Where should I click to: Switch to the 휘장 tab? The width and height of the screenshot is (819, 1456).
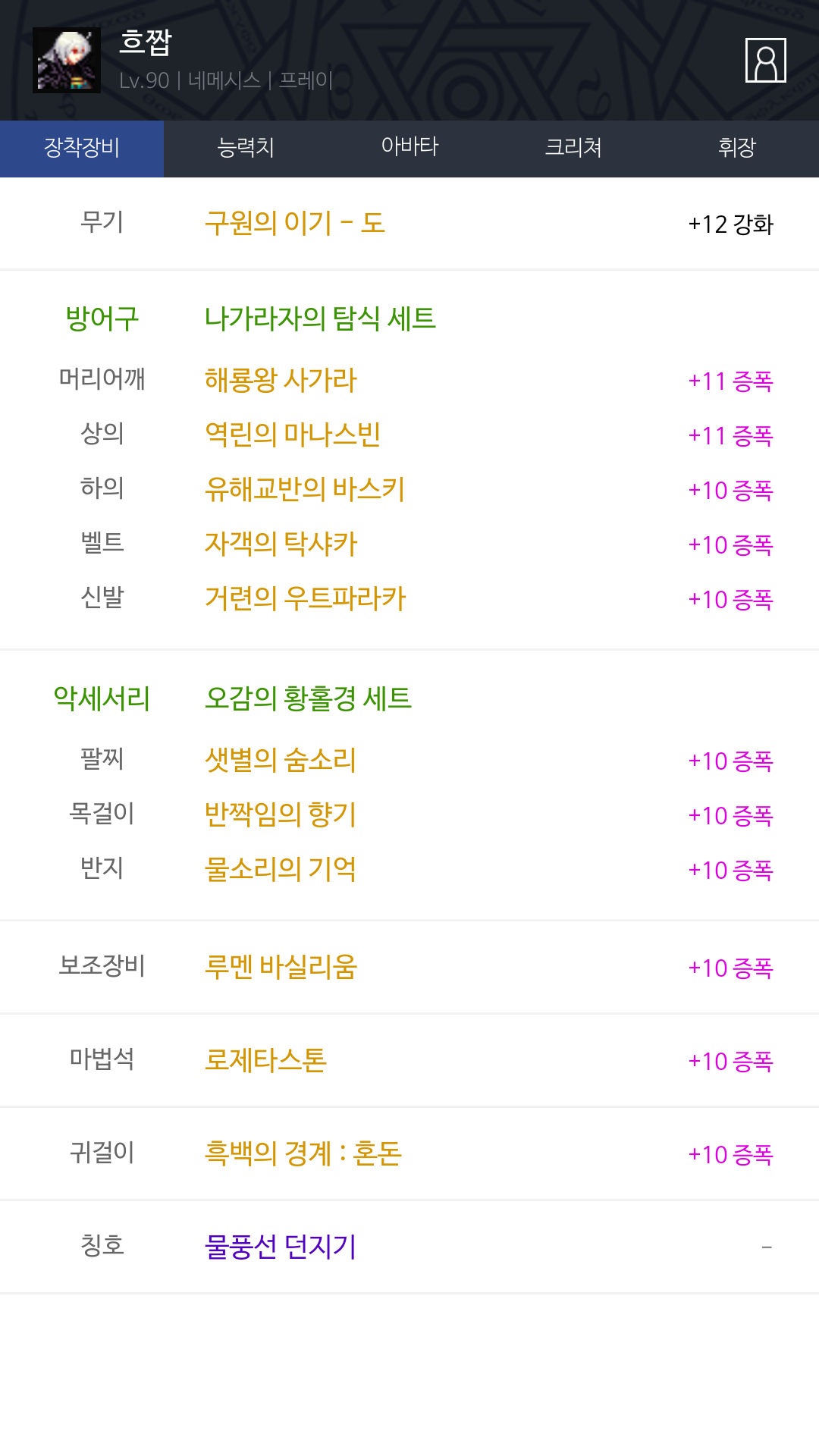(x=737, y=149)
